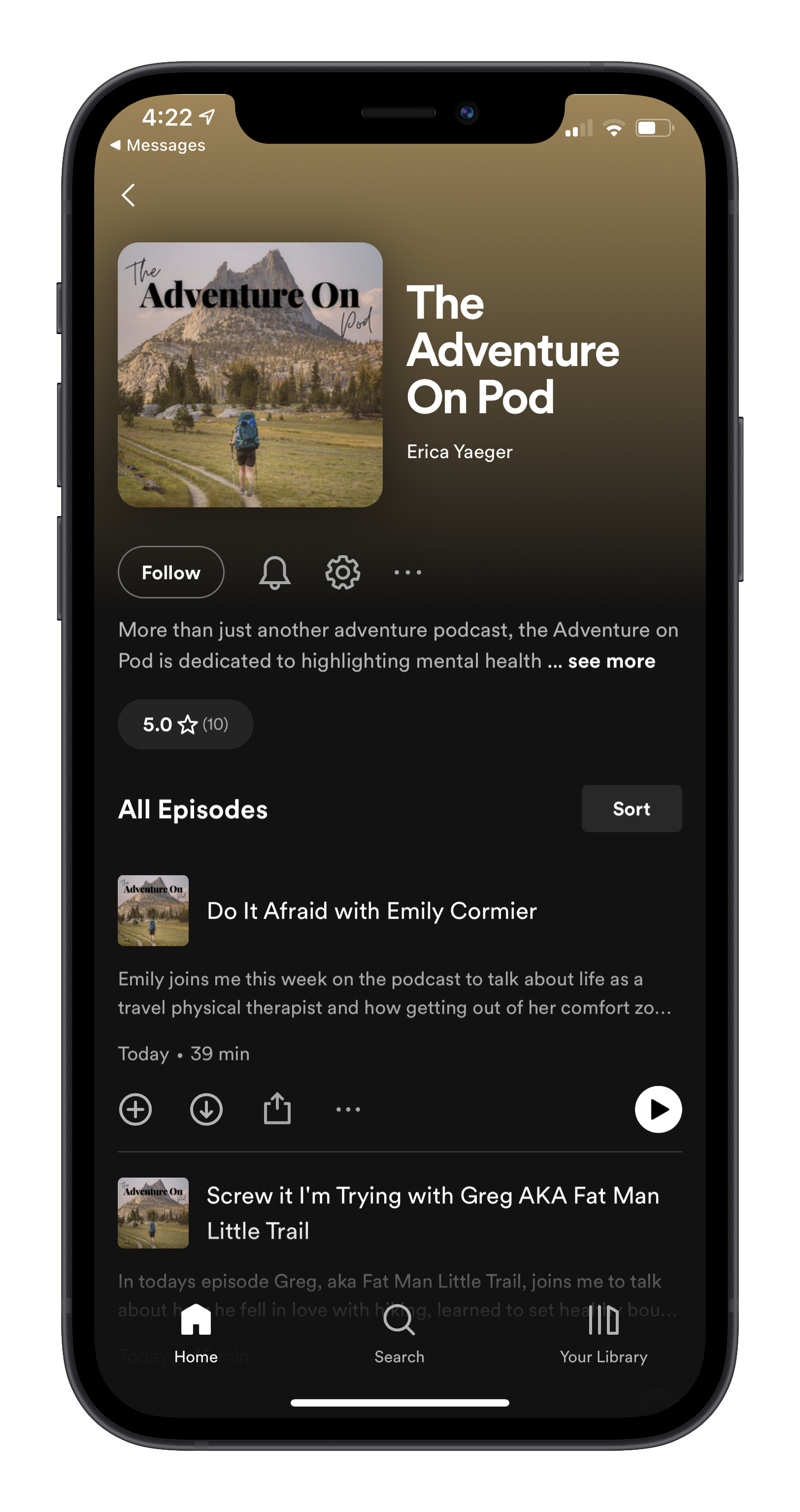Follow The Adventure On Pod
Screen dimensions: 800x1512
(171, 572)
